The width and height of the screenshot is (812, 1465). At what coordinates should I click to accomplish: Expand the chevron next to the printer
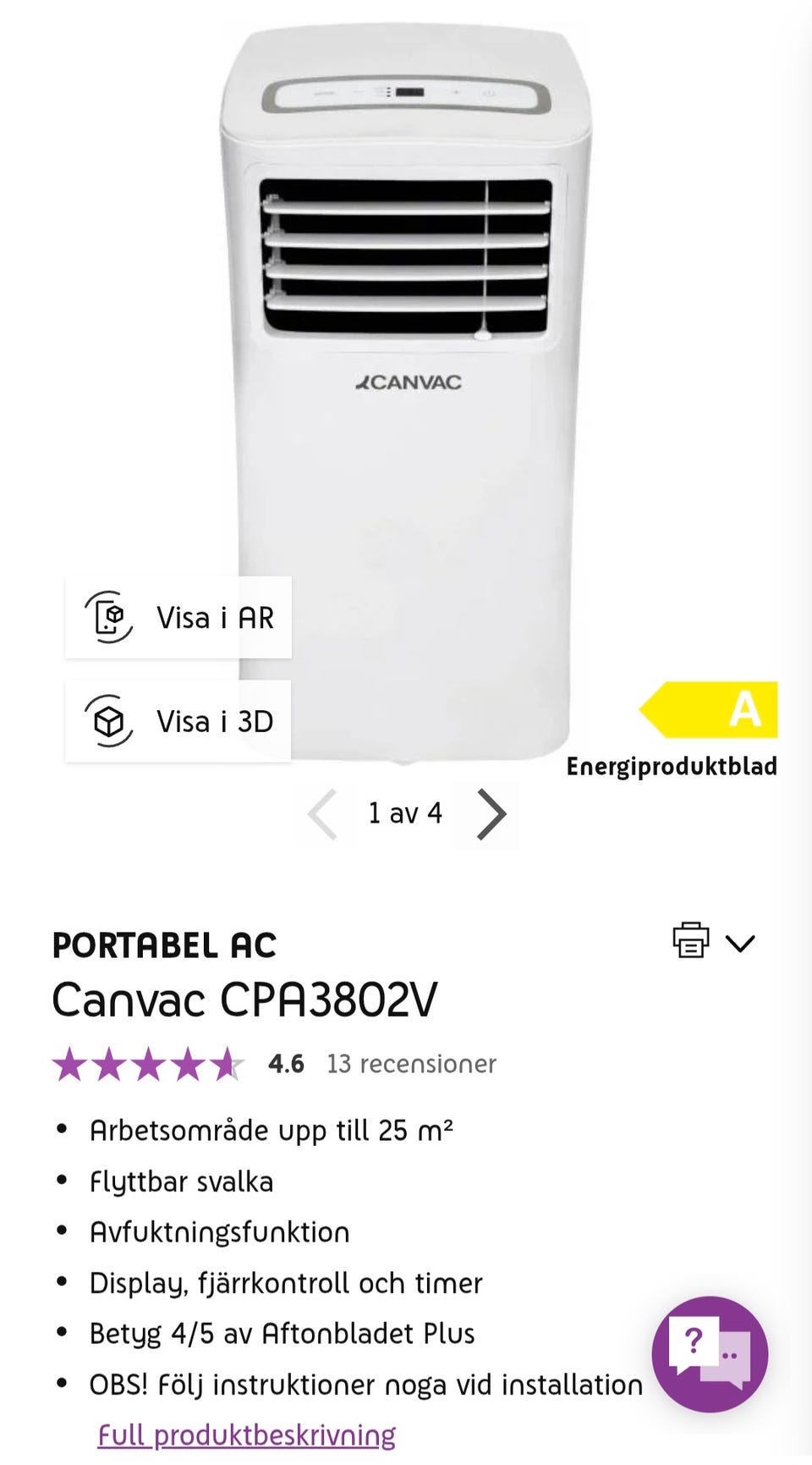(740, 943)
